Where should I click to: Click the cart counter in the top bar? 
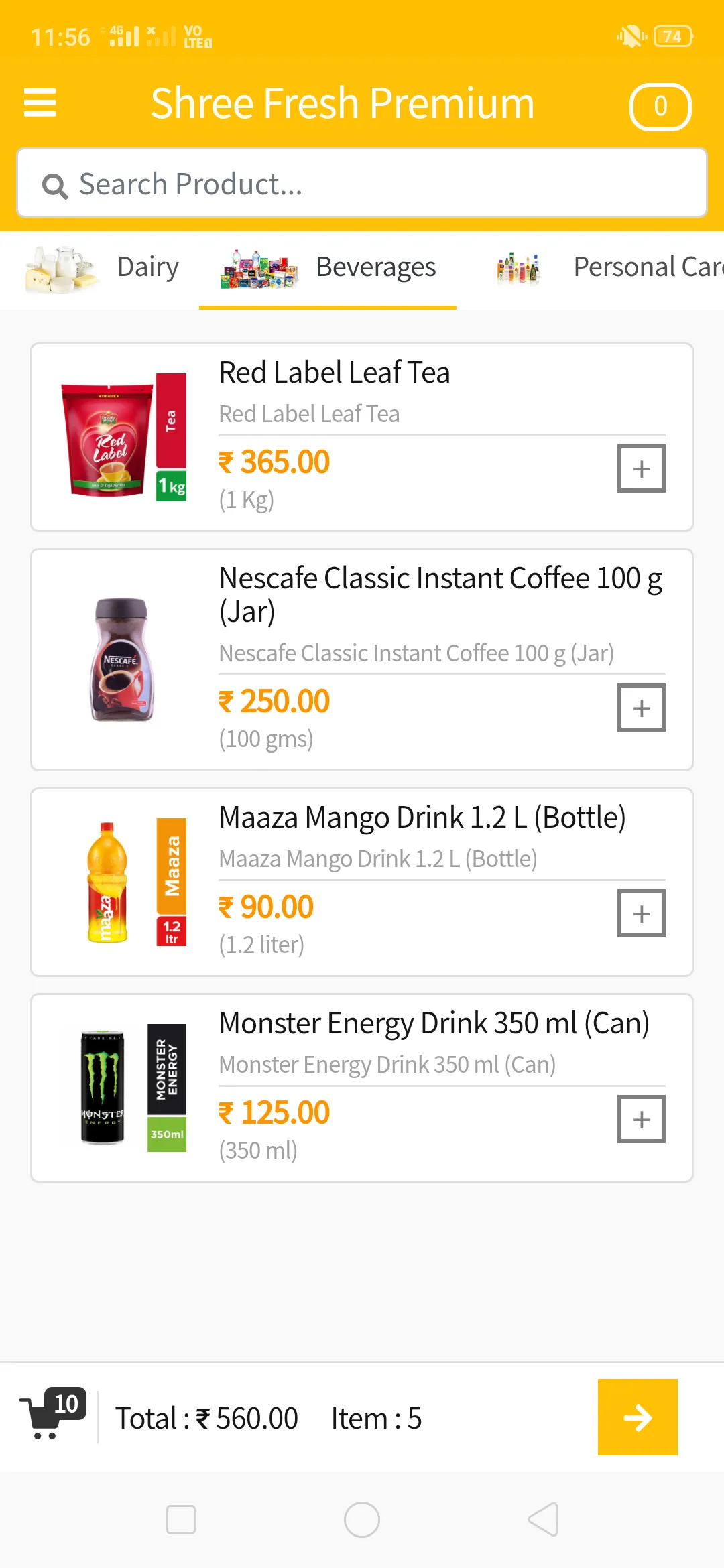pyautogui.click(x=660, y=106)
